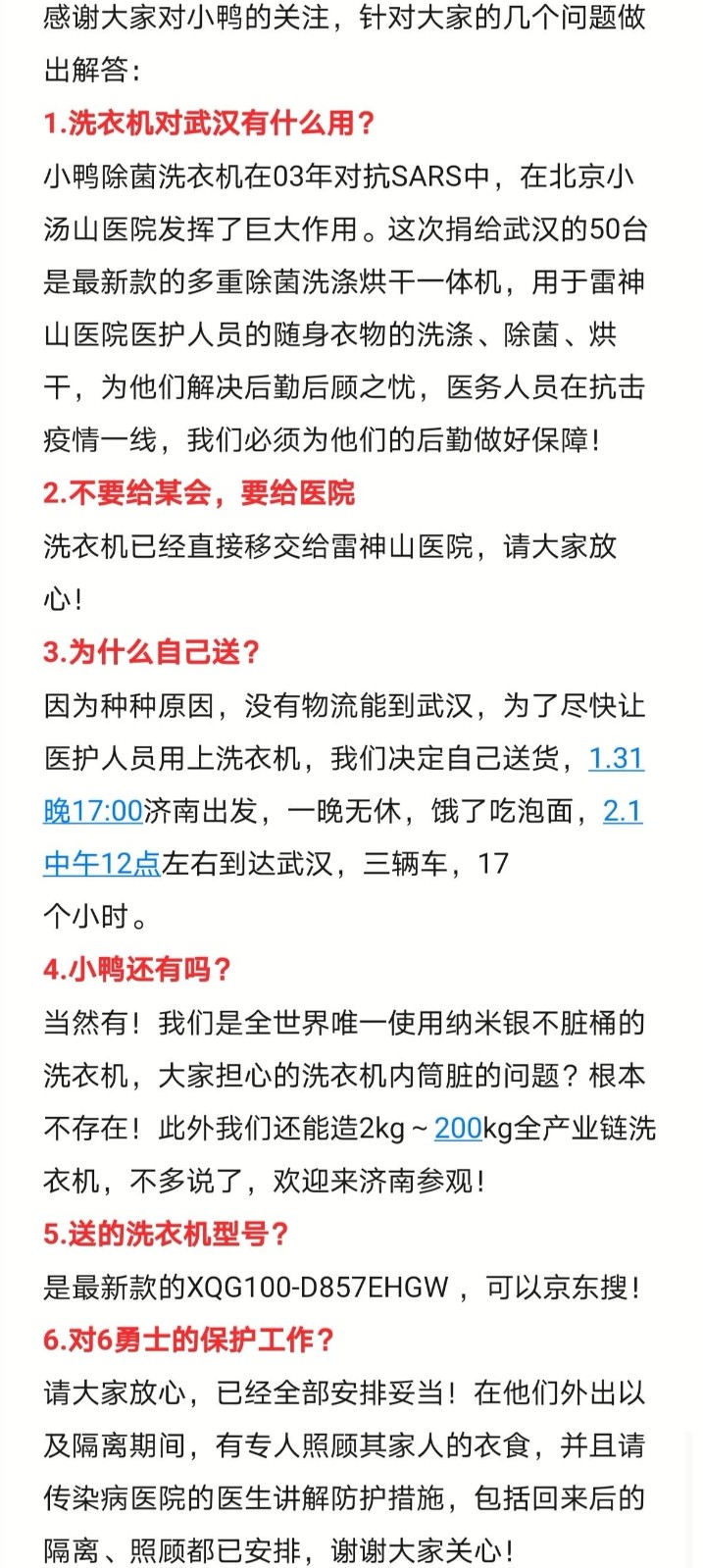Open the 1.31晚17:00 departure time link
Image resolution: width=703 pixels, height=1568 pixels.
click(93, 811)
